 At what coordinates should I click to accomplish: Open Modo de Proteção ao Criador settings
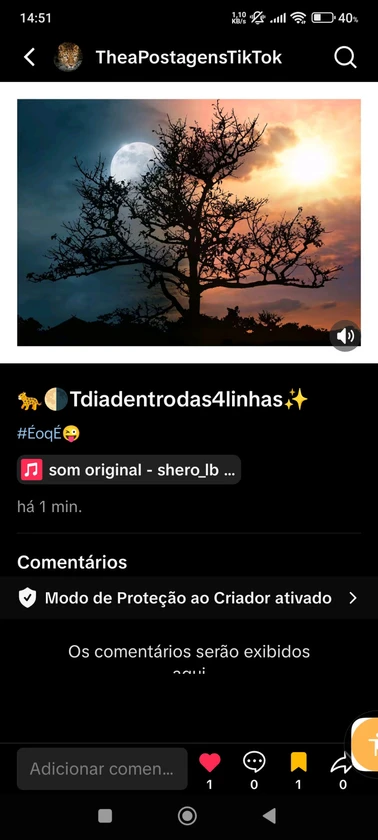tap(189, 598)
